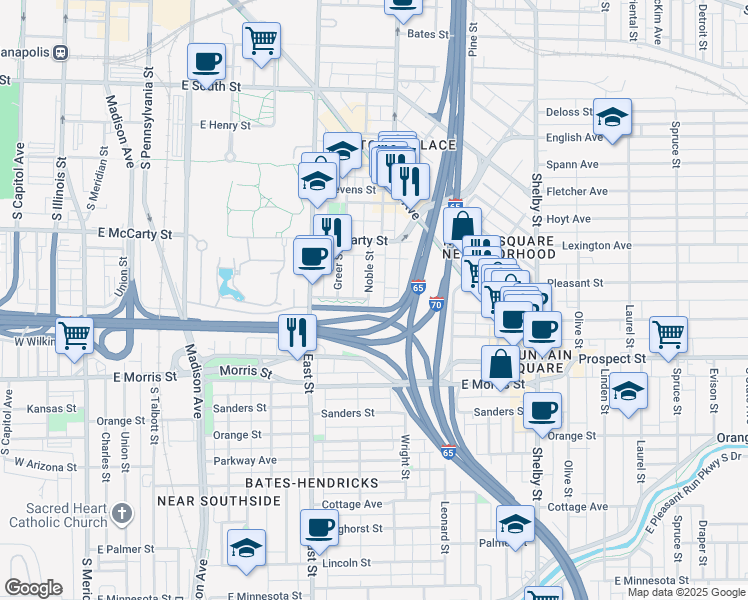The height and width of the screenshot is (600, 748).
Task: Open the school marker near Deloss St
Action: click(x=612, y=117)
